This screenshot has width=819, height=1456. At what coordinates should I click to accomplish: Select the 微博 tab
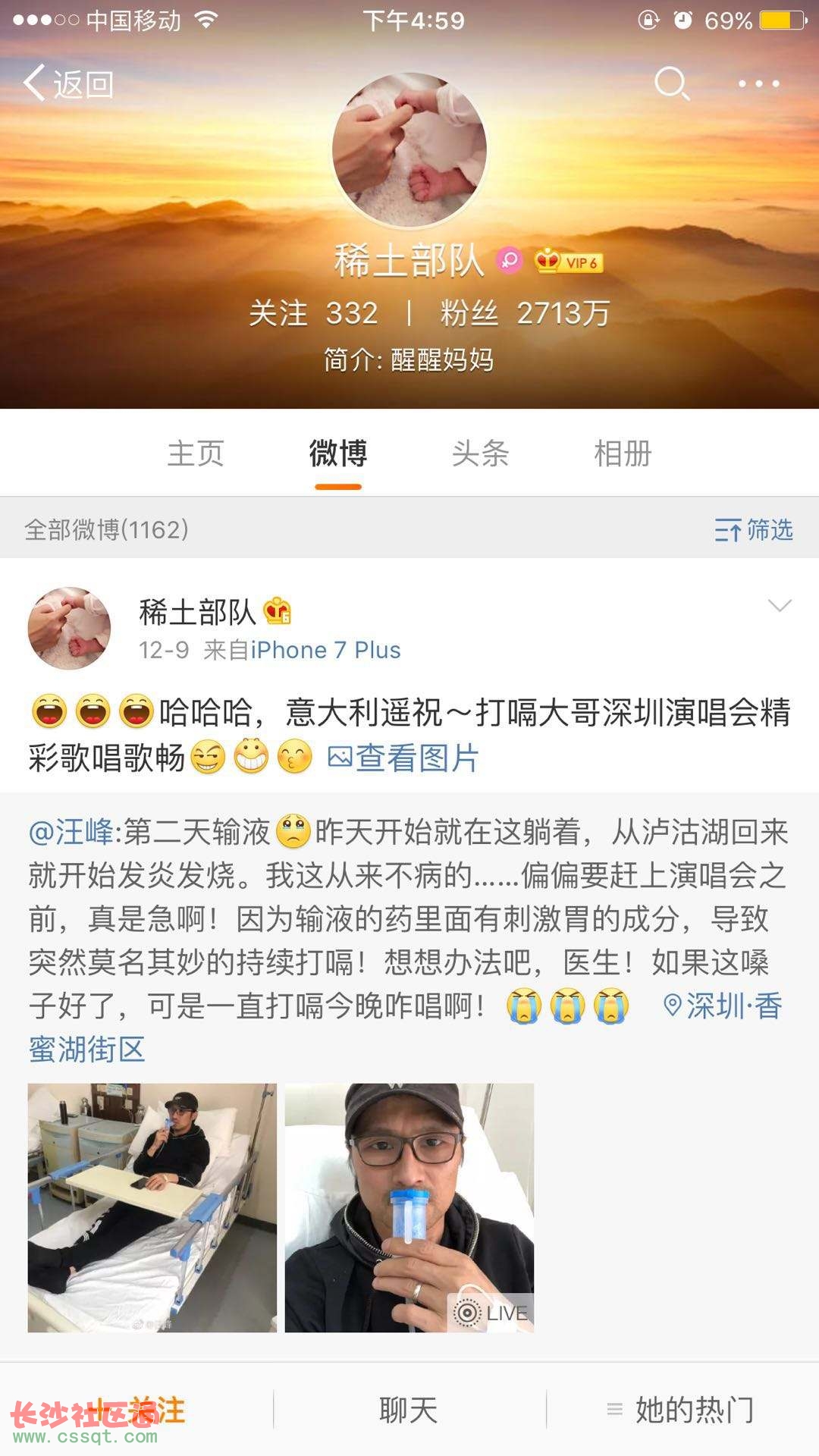click(338, 453)
